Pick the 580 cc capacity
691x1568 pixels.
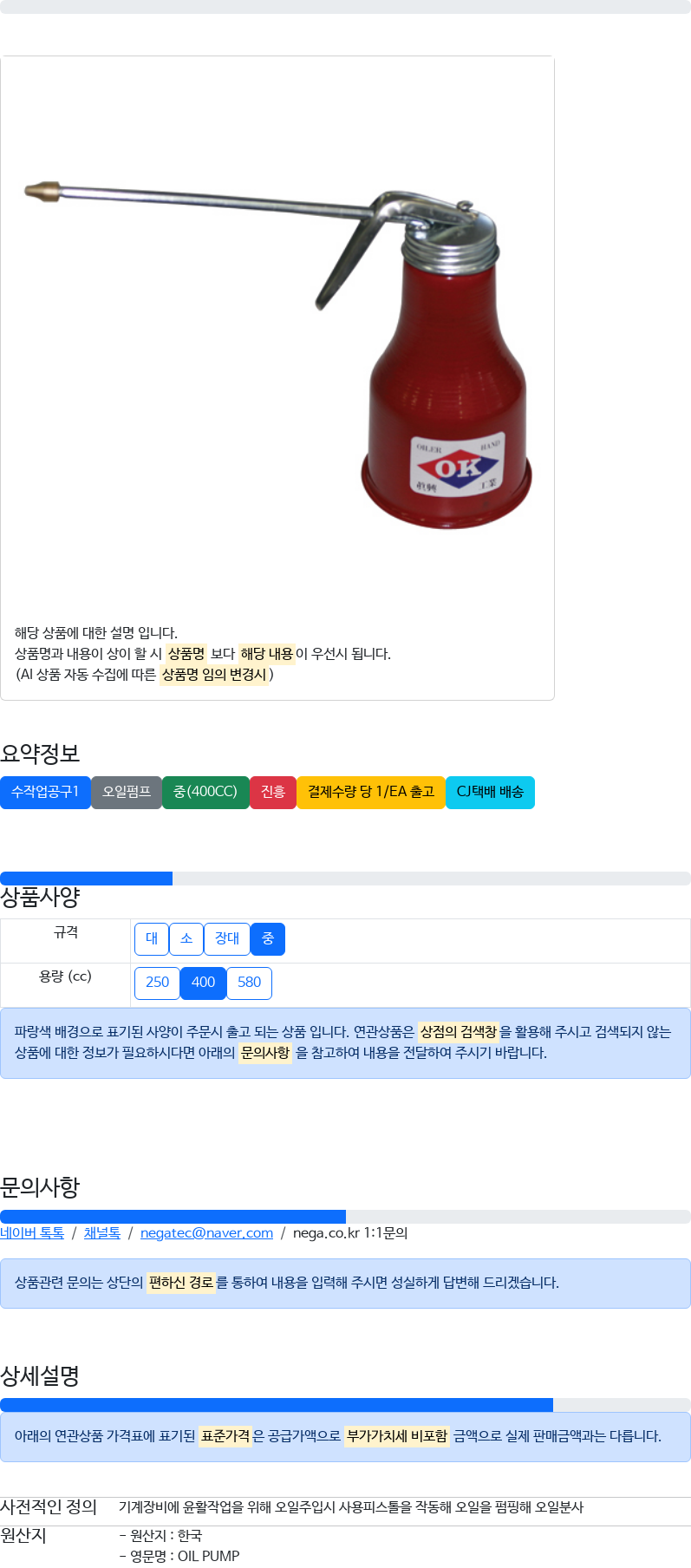(250, 983)
